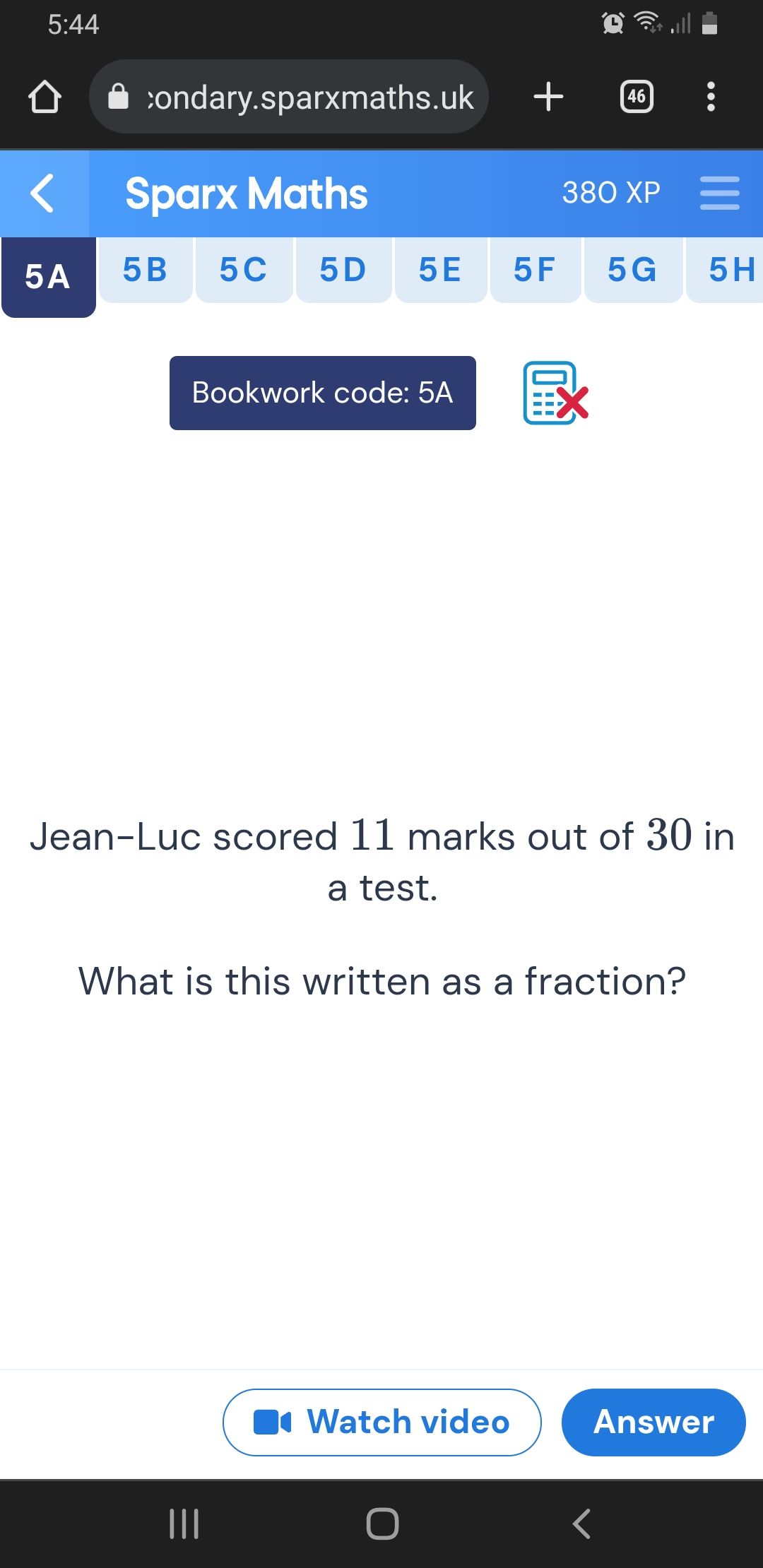Open question 5H
Image resolution: width=763 pixels, height=1568 pixels.
pos(732,269)
